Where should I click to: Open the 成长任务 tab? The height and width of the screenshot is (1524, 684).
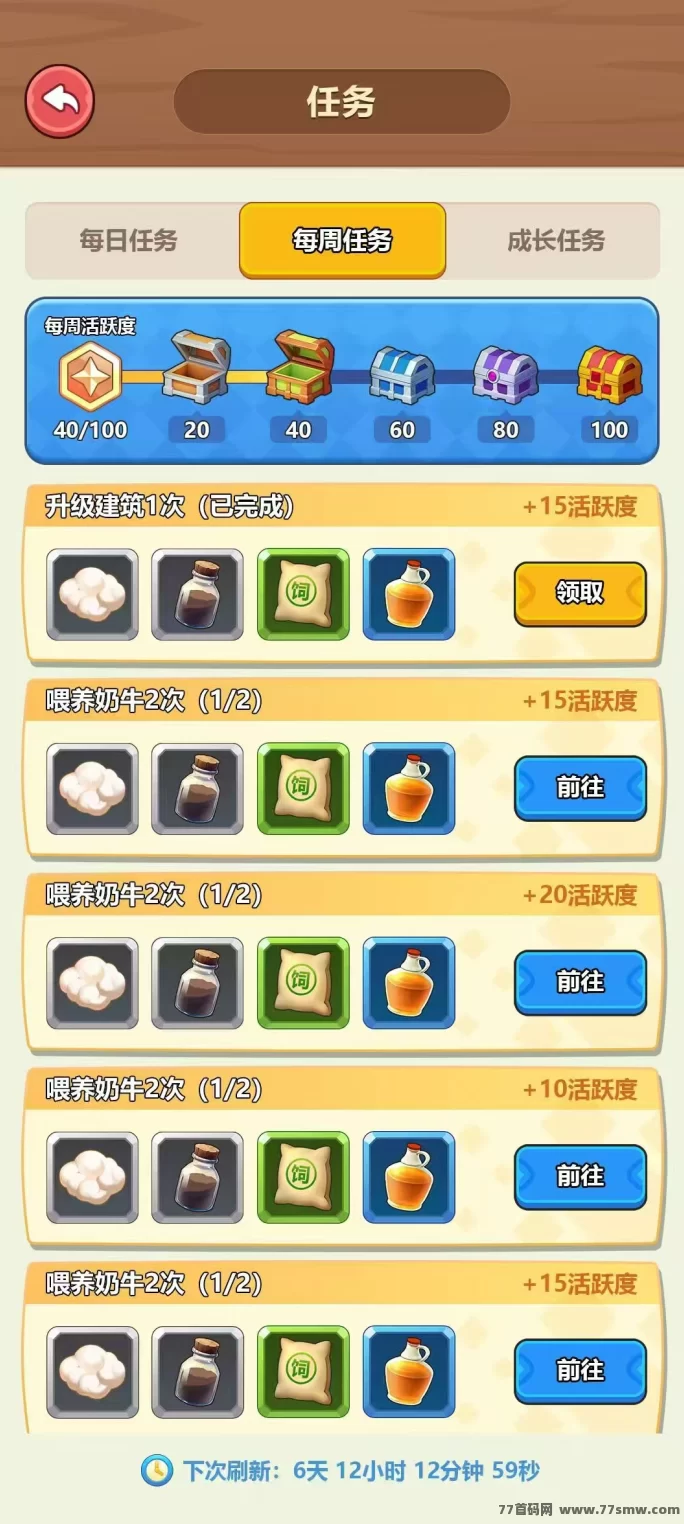point(556,241)
